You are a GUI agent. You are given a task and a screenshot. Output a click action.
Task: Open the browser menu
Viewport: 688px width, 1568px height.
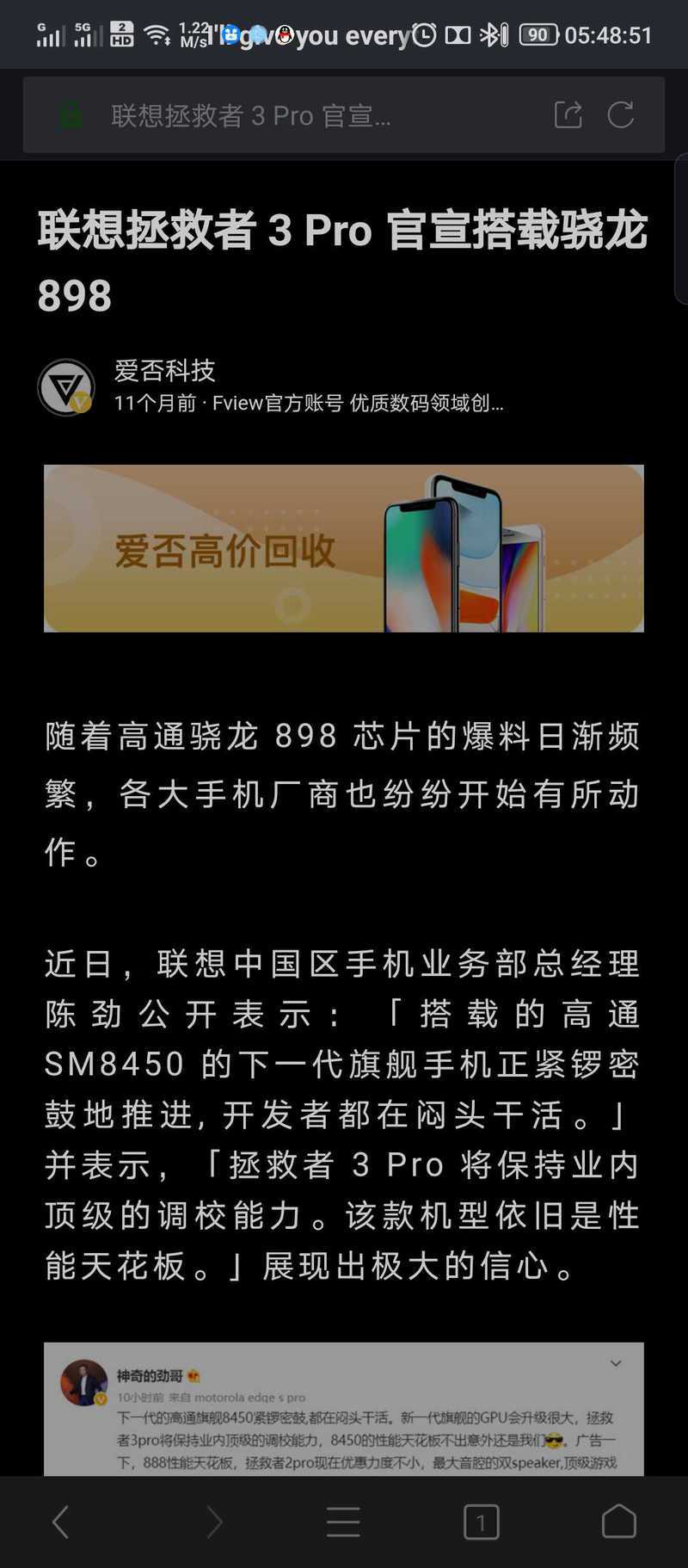click(x=343, y=1522)
